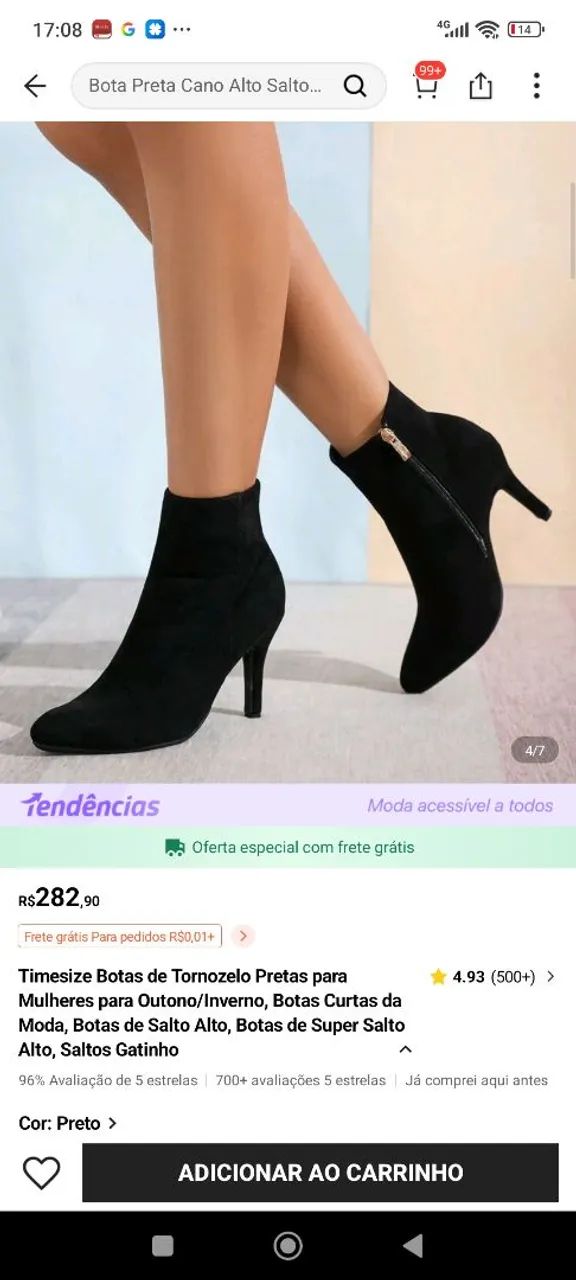Share this product

tap(481, 86)
